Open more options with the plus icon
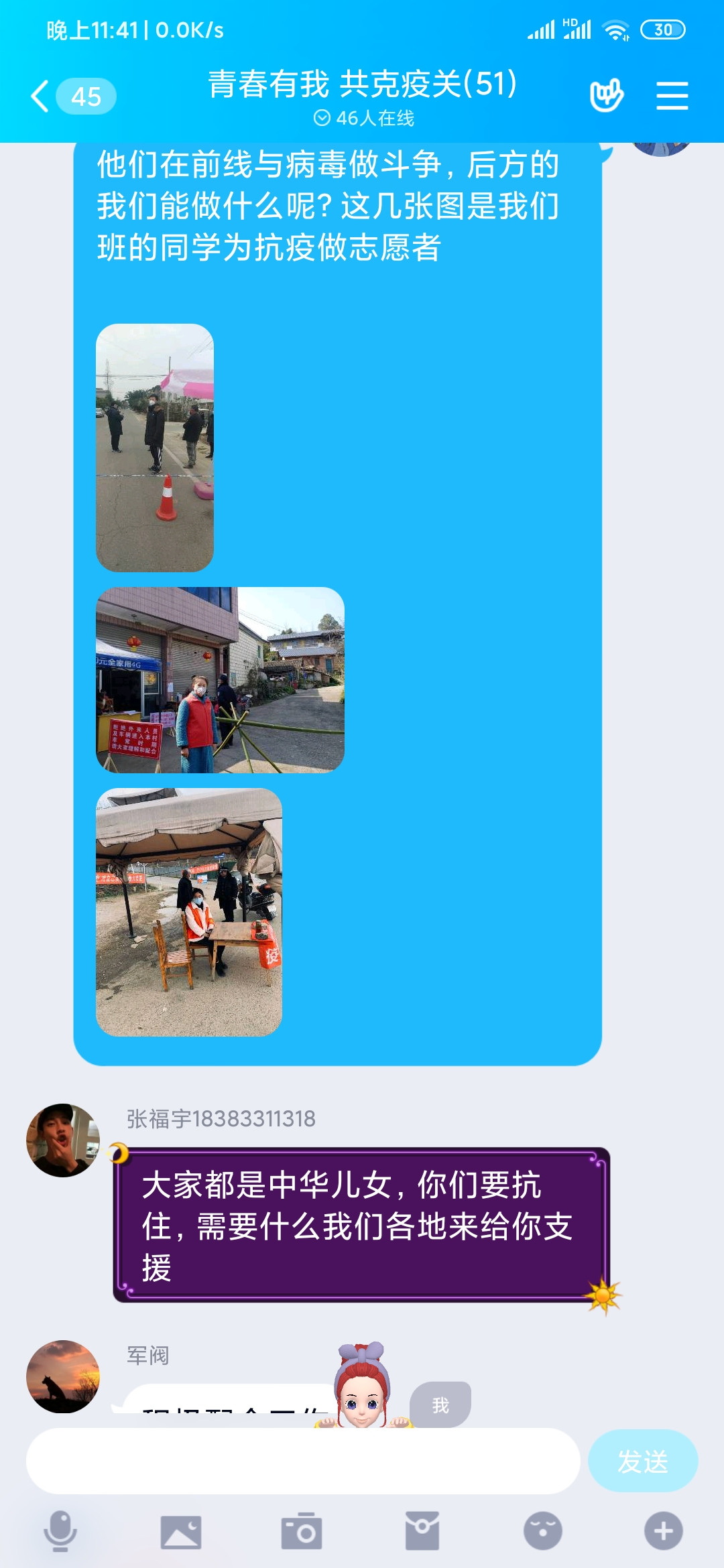Image resolution: width=724 pixels, height=1568 pixels. 663,1531
